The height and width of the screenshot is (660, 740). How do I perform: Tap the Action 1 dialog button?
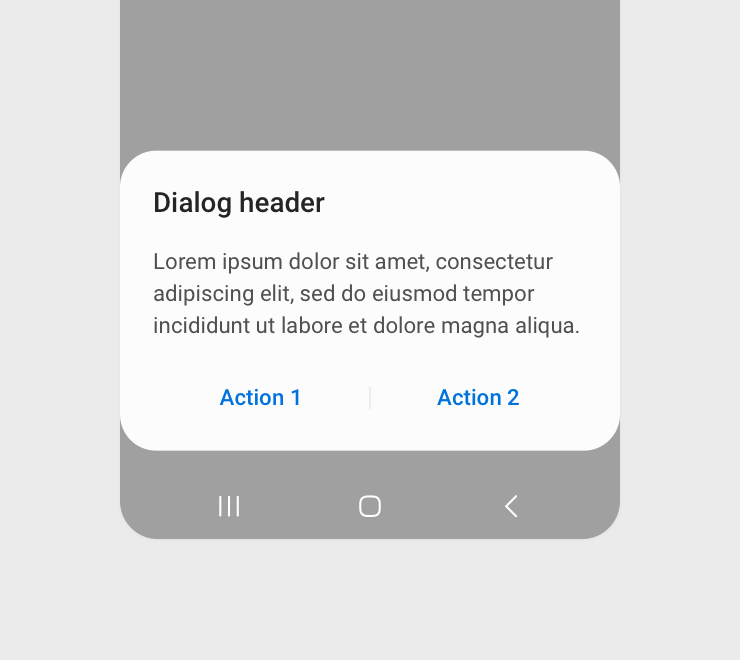260,398
